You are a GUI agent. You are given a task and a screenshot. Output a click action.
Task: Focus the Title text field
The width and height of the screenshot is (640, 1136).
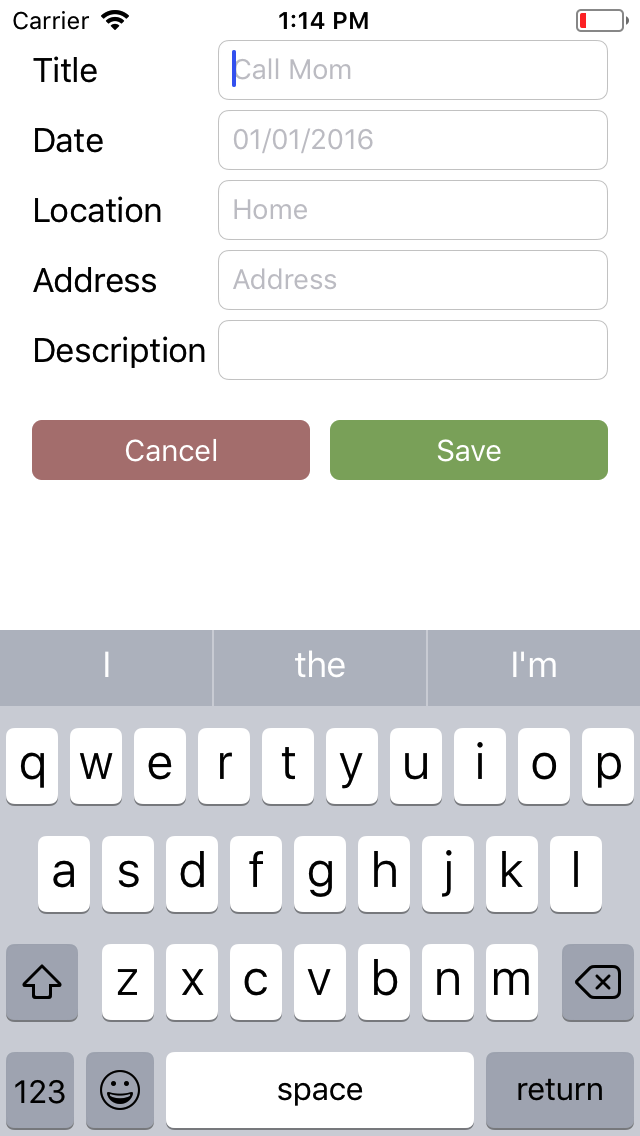point(412,70)
